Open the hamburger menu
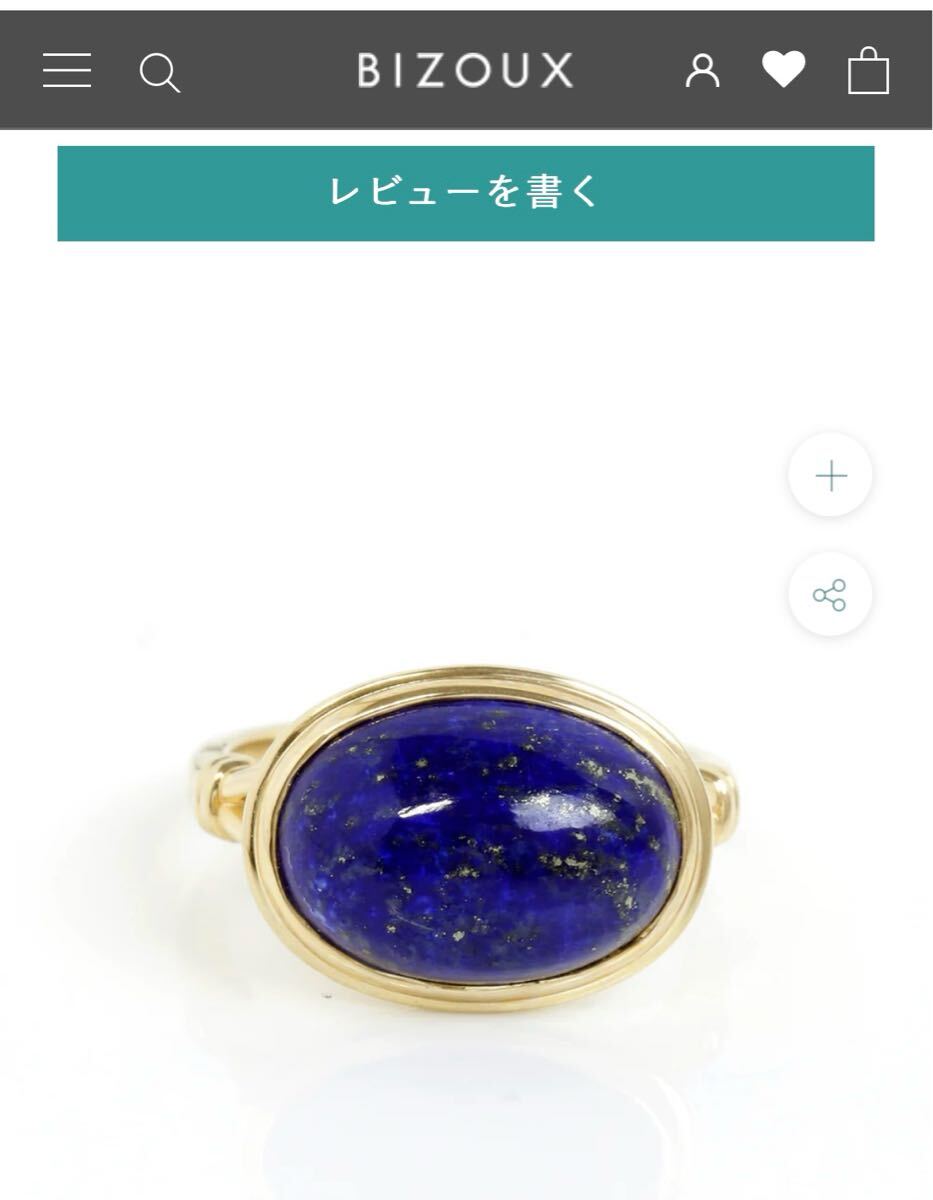 pyautogui.click(x=67, y=71)
